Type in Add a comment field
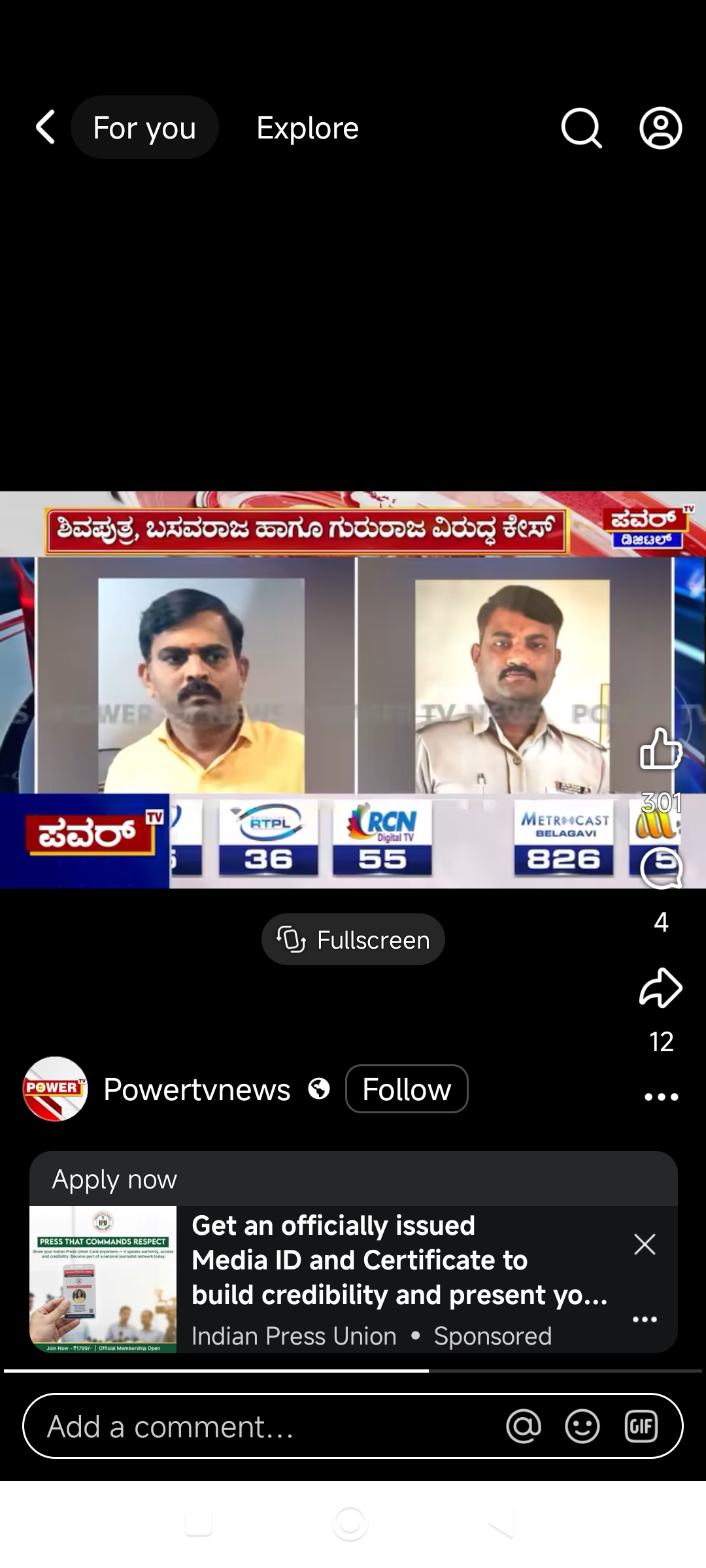Screen dimensions: 706x1568 pyautogui.click(x=261, y=1426)
